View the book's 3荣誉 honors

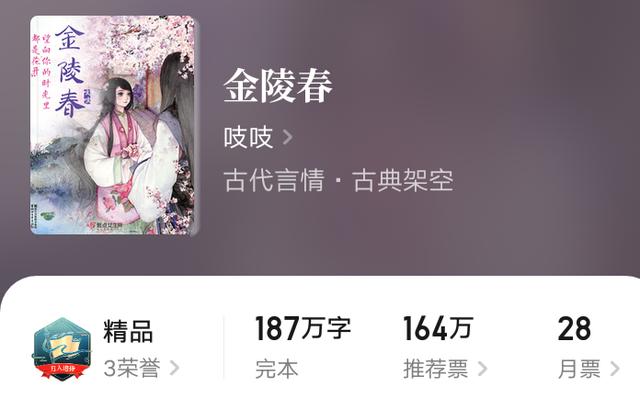[140, 368]
